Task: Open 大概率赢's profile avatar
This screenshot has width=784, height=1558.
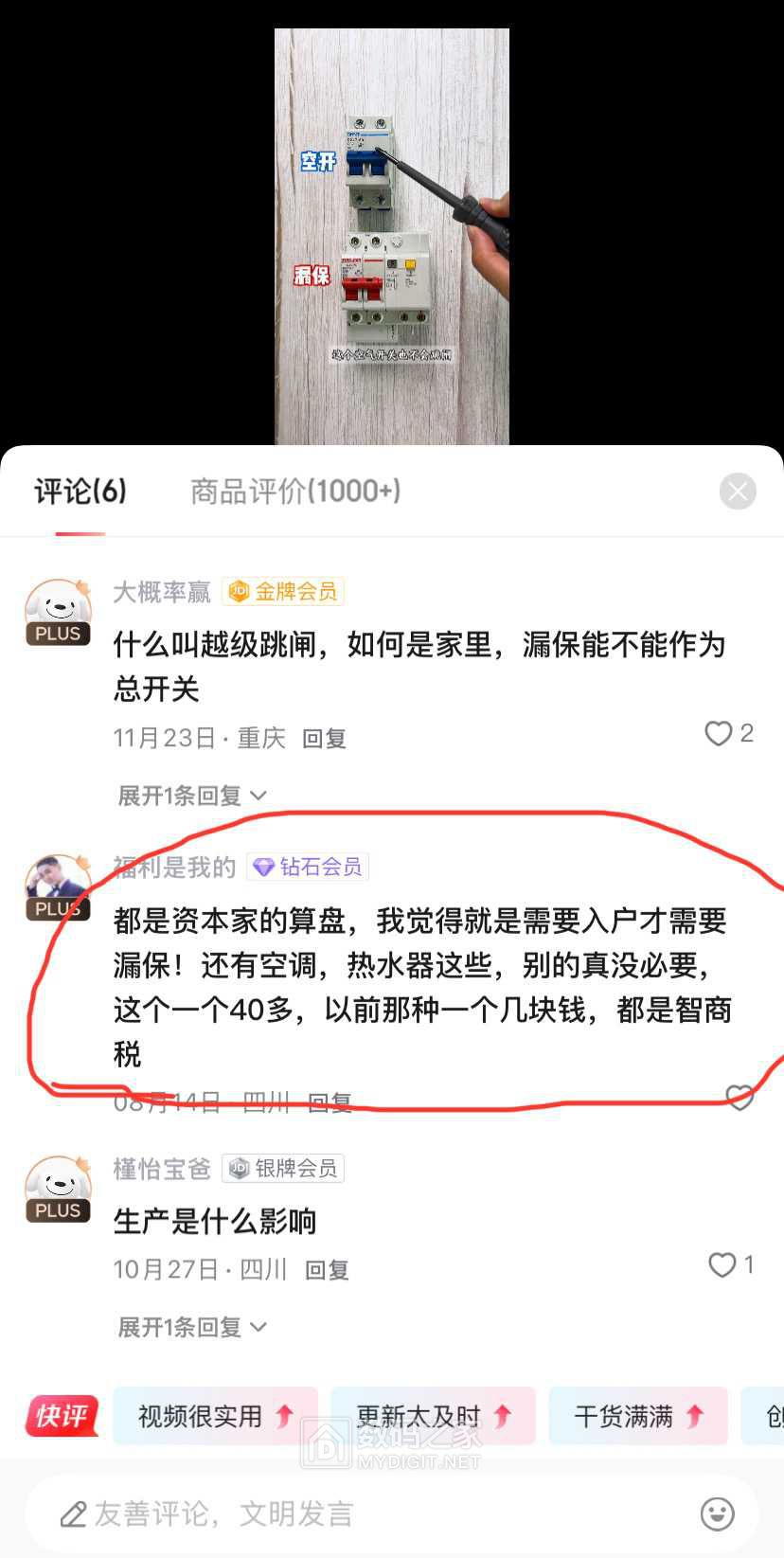Action: pyautogui.click(x=57, y=612)
